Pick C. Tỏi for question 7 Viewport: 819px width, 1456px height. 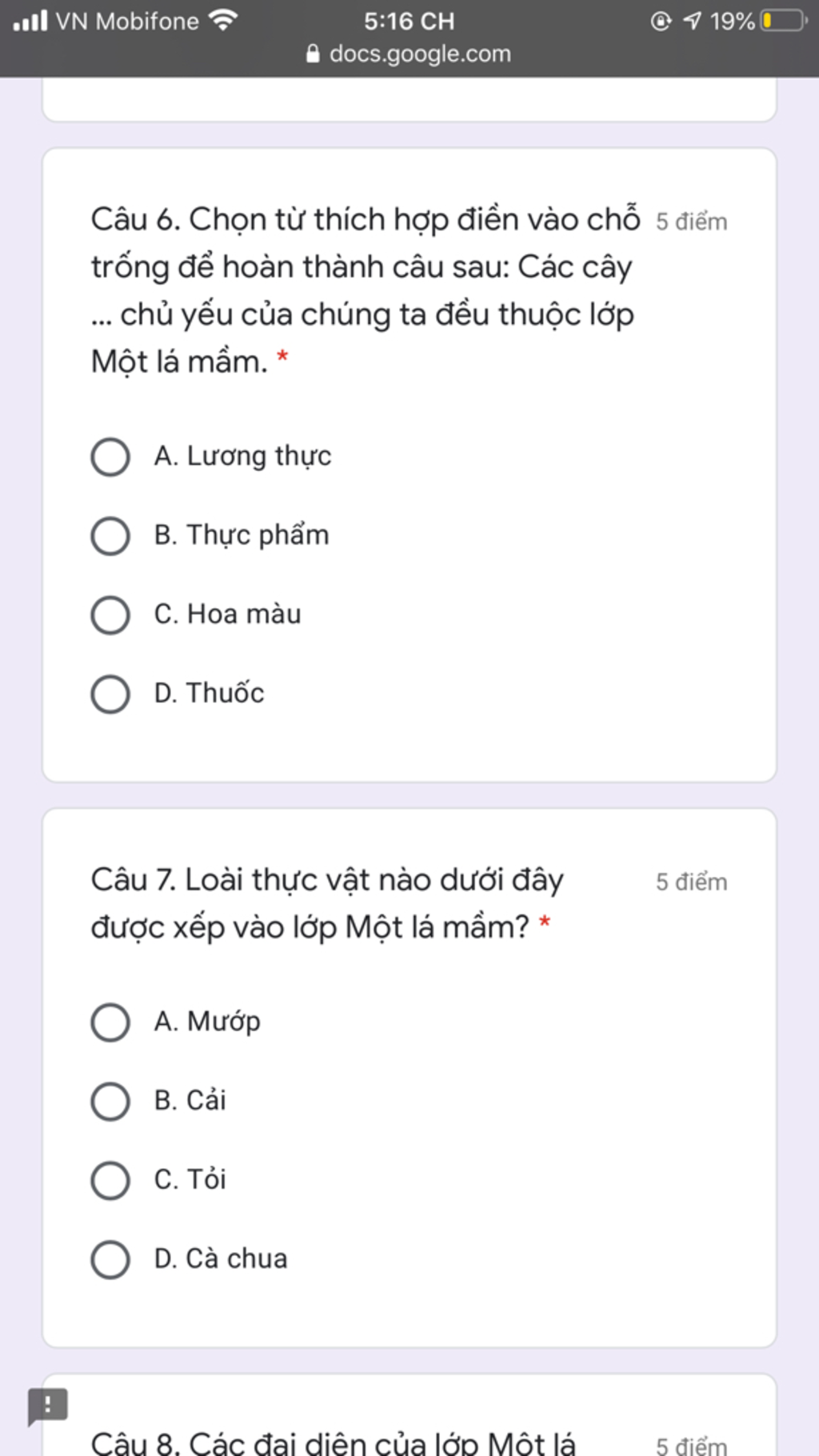click(x=110, y=1181)
